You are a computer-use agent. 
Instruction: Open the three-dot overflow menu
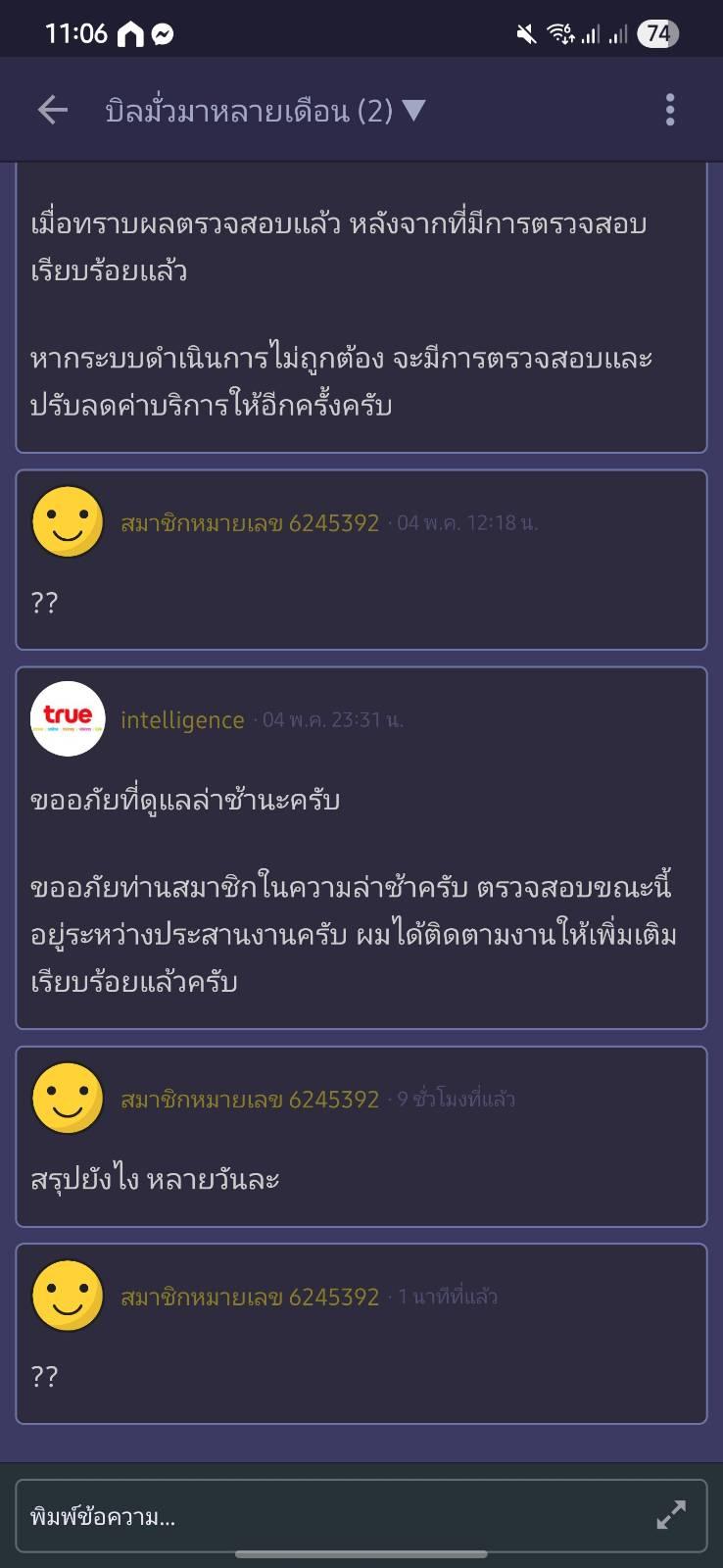tap(670, 110)
